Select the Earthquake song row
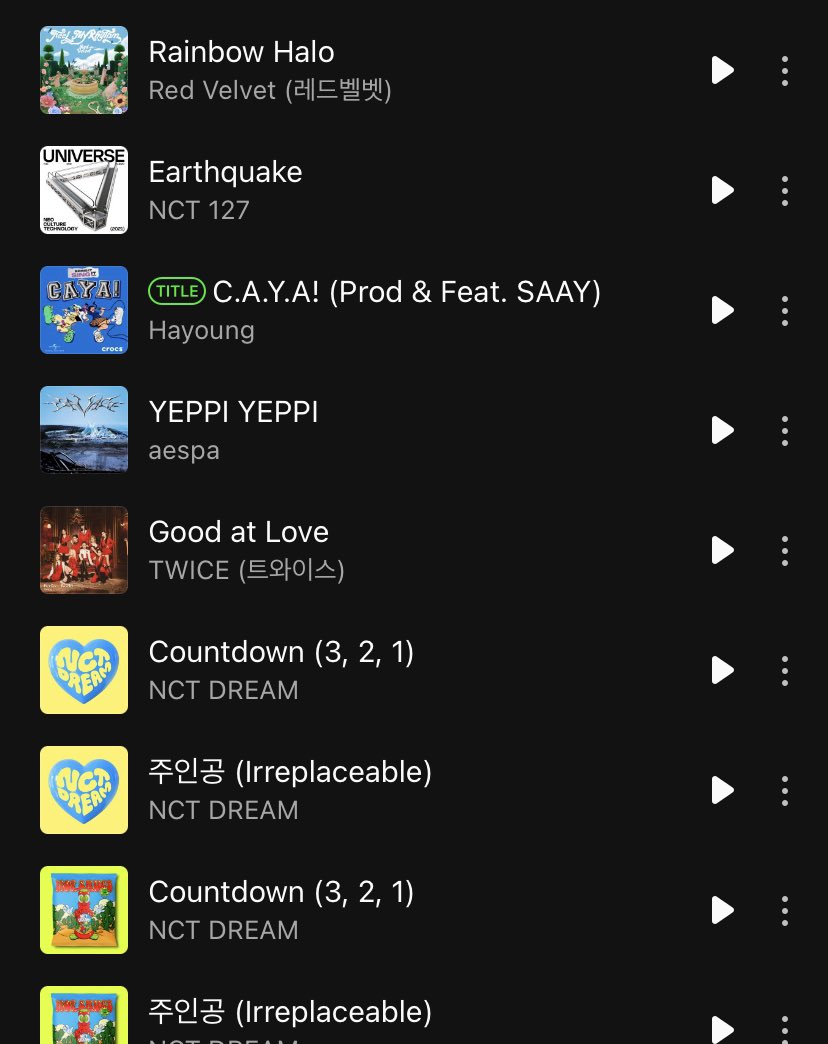The width and height of the screenshot is (828, 1044). click(400, 190)
